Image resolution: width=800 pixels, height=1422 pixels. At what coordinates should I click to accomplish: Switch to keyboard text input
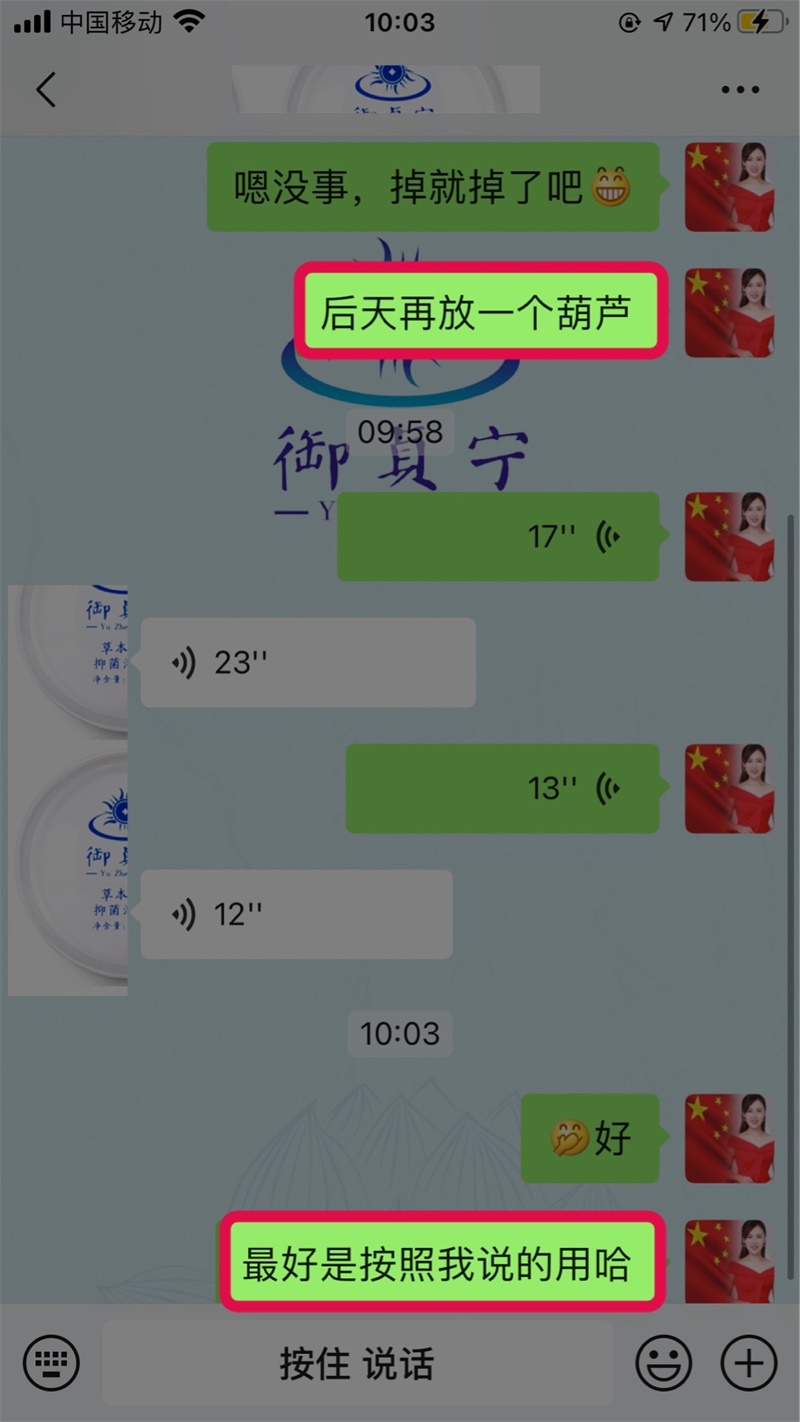51,1363
